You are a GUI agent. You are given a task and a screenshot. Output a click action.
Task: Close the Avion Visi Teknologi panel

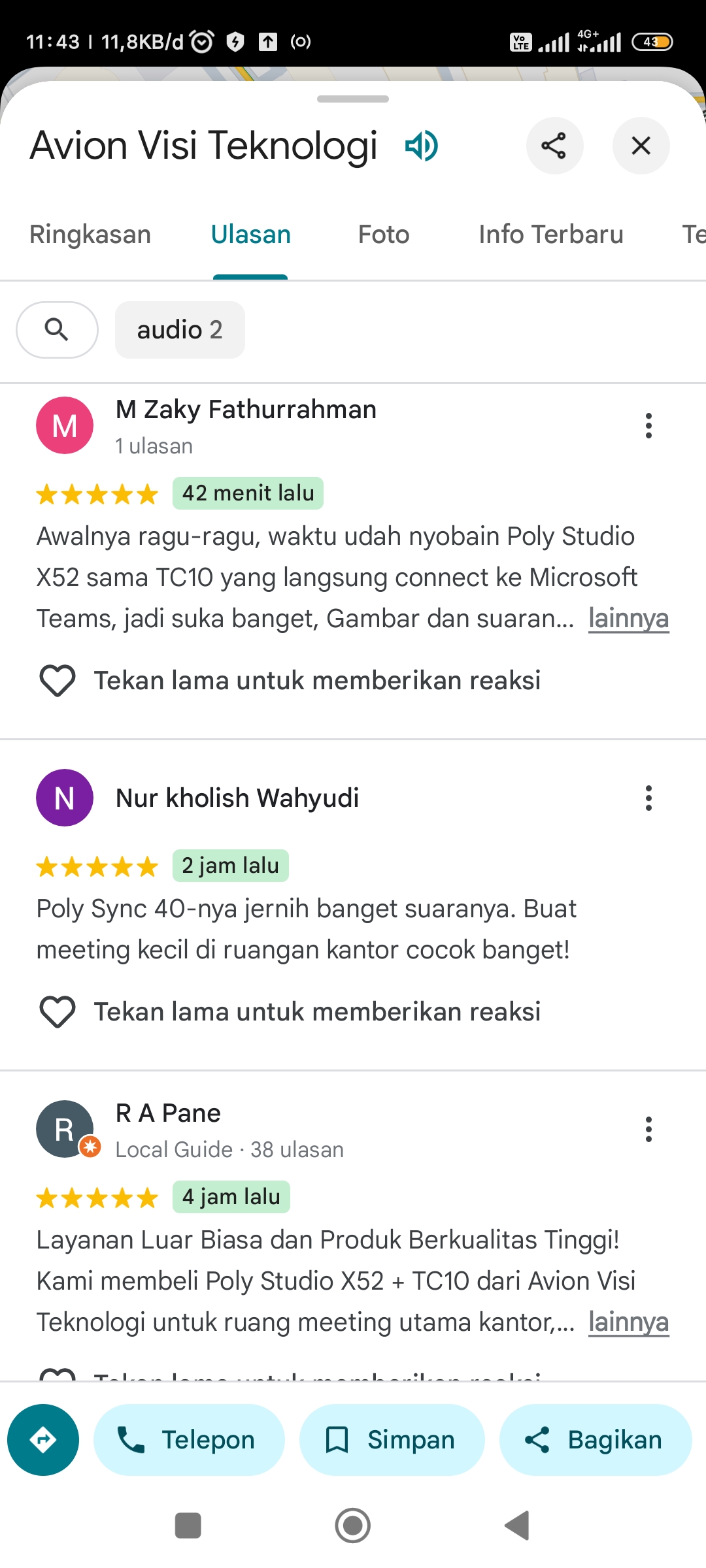point(641,146)
